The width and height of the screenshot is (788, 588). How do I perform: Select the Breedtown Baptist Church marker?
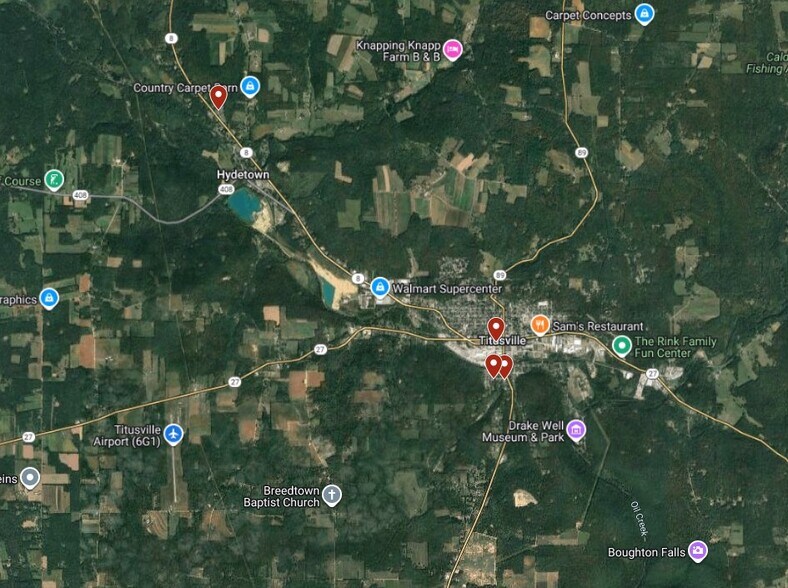tap(333, 494)
